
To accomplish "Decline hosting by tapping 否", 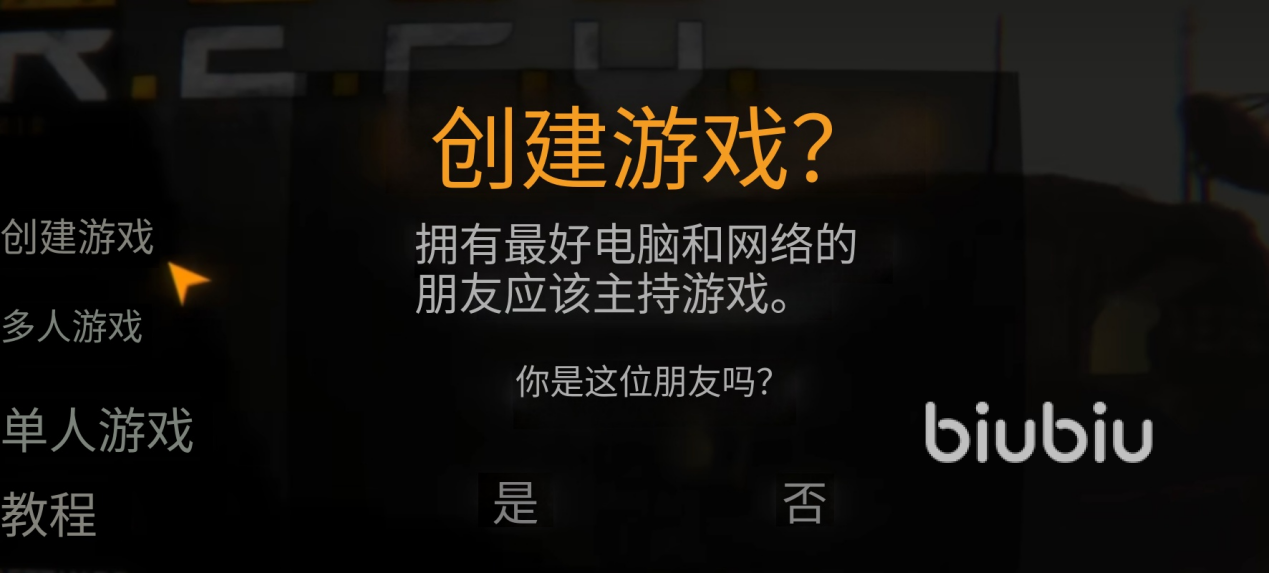I will pyautogui.click(x=804, y=502).
